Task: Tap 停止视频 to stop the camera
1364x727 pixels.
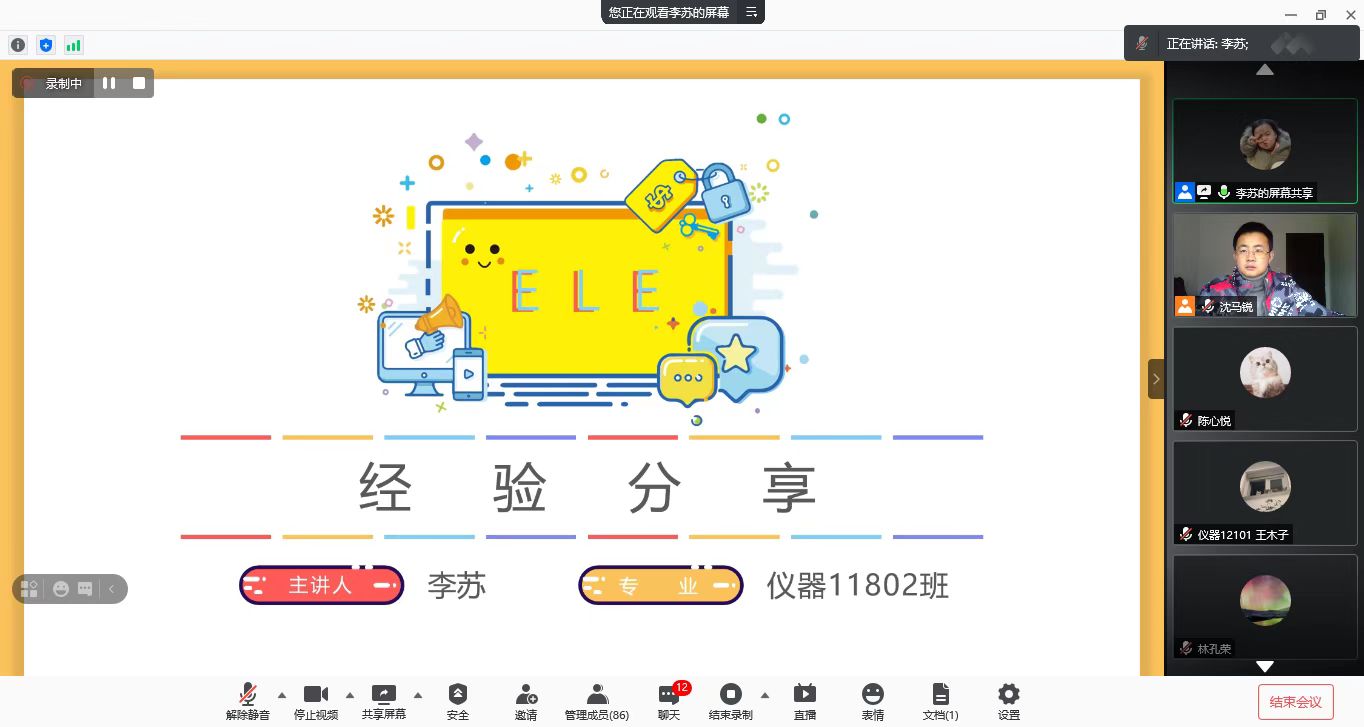Action: pyautogui.click(x=316, y=702)
